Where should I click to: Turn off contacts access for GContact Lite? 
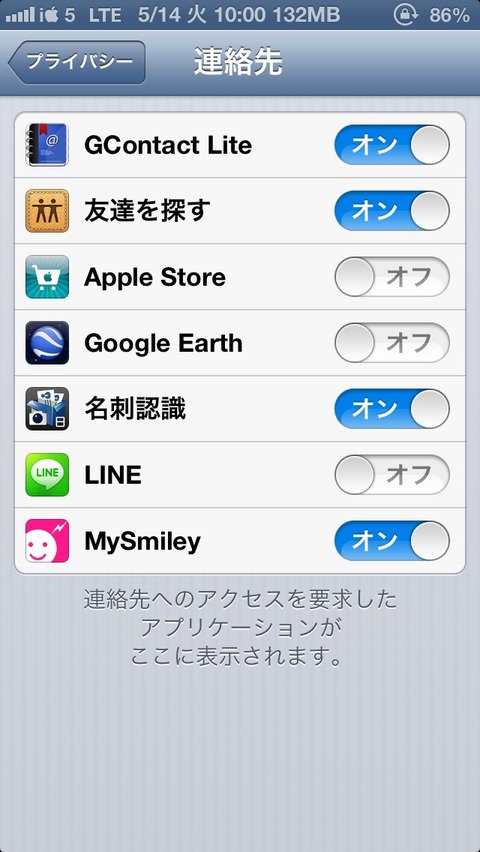(392, 145)
